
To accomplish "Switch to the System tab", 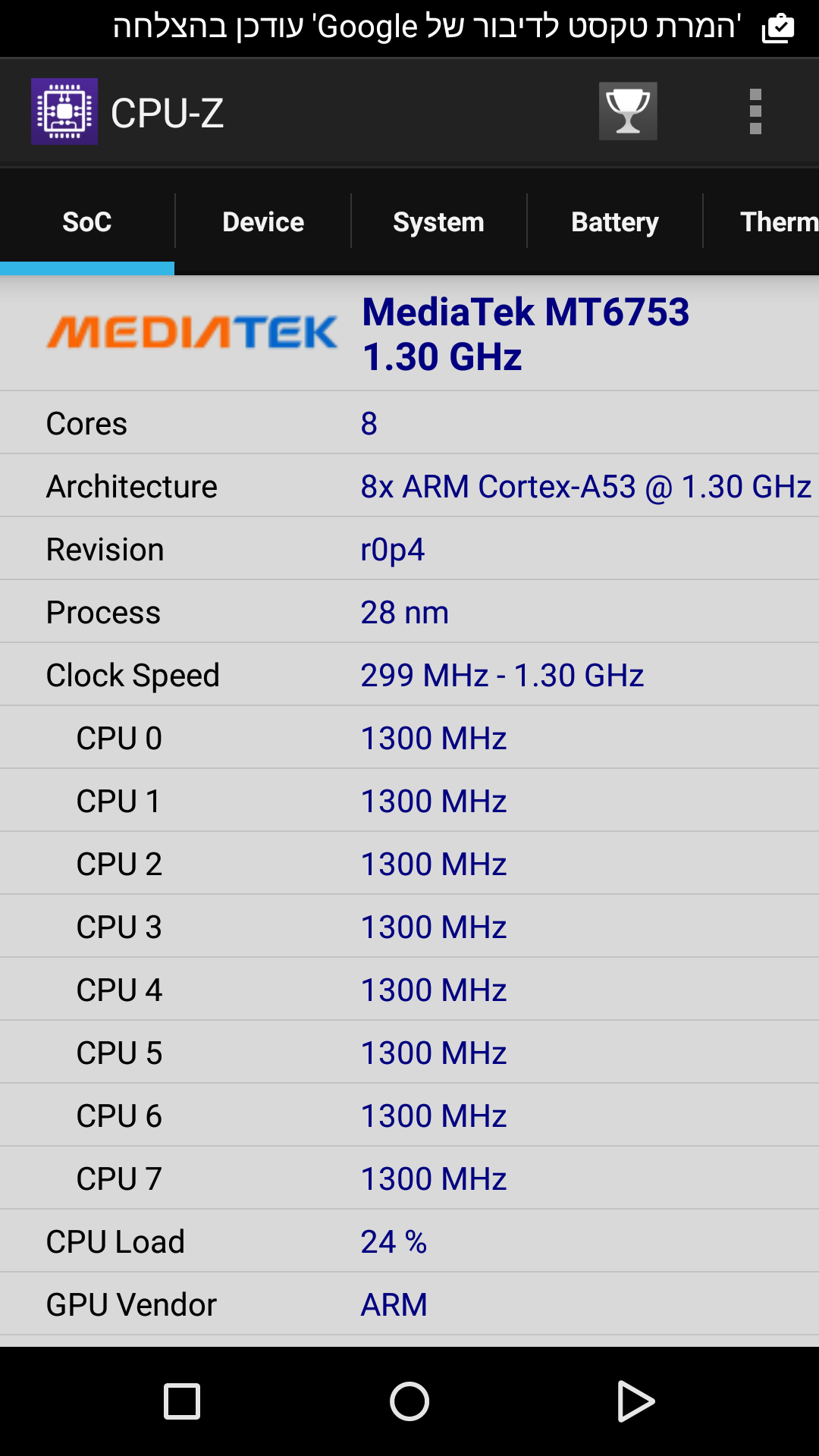I will tap(438, 222).
